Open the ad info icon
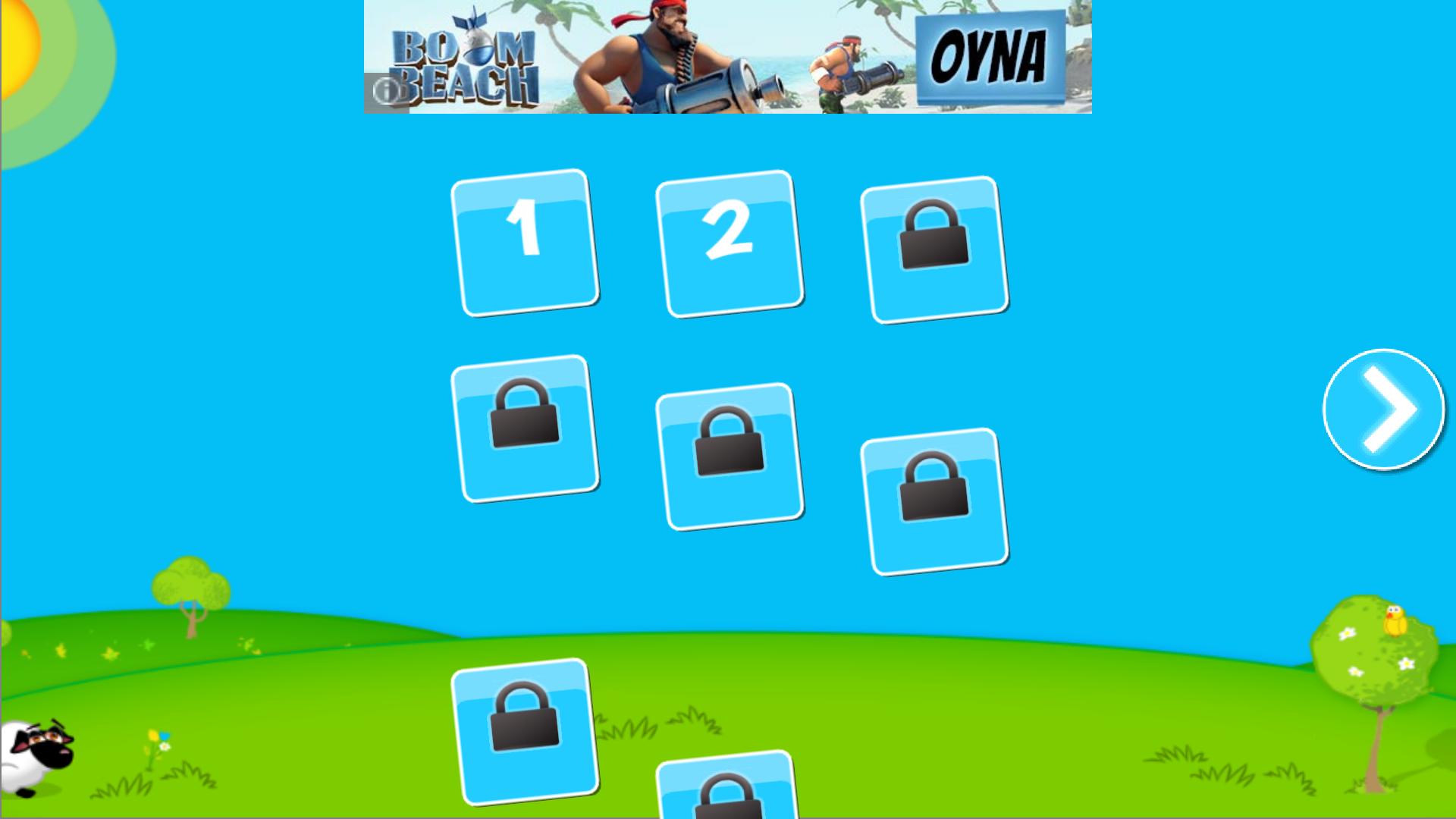The height and width of the screenshot is (819, 1456). point(385,93)
